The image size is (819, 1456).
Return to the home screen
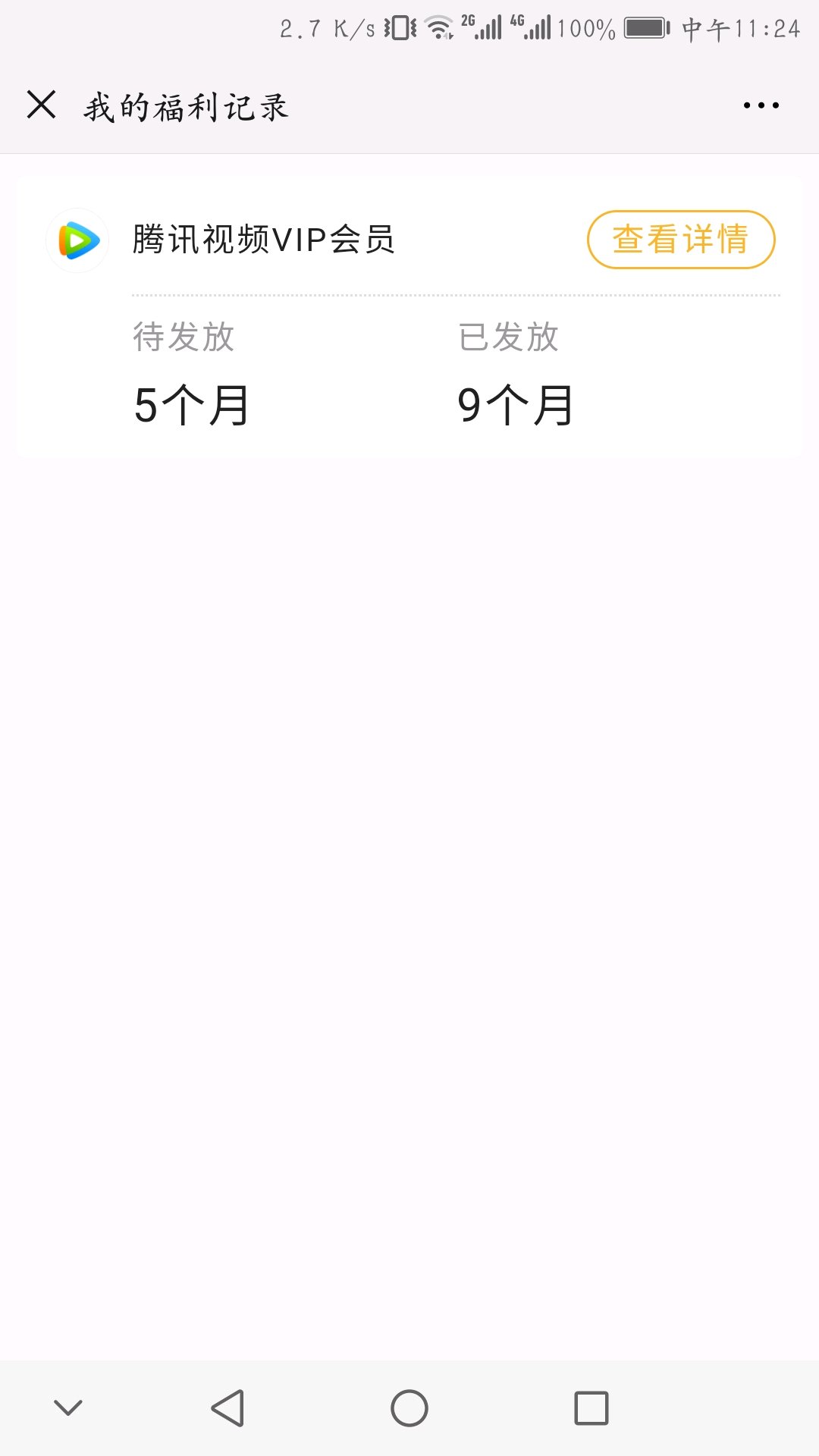(x=409, y=1408)
